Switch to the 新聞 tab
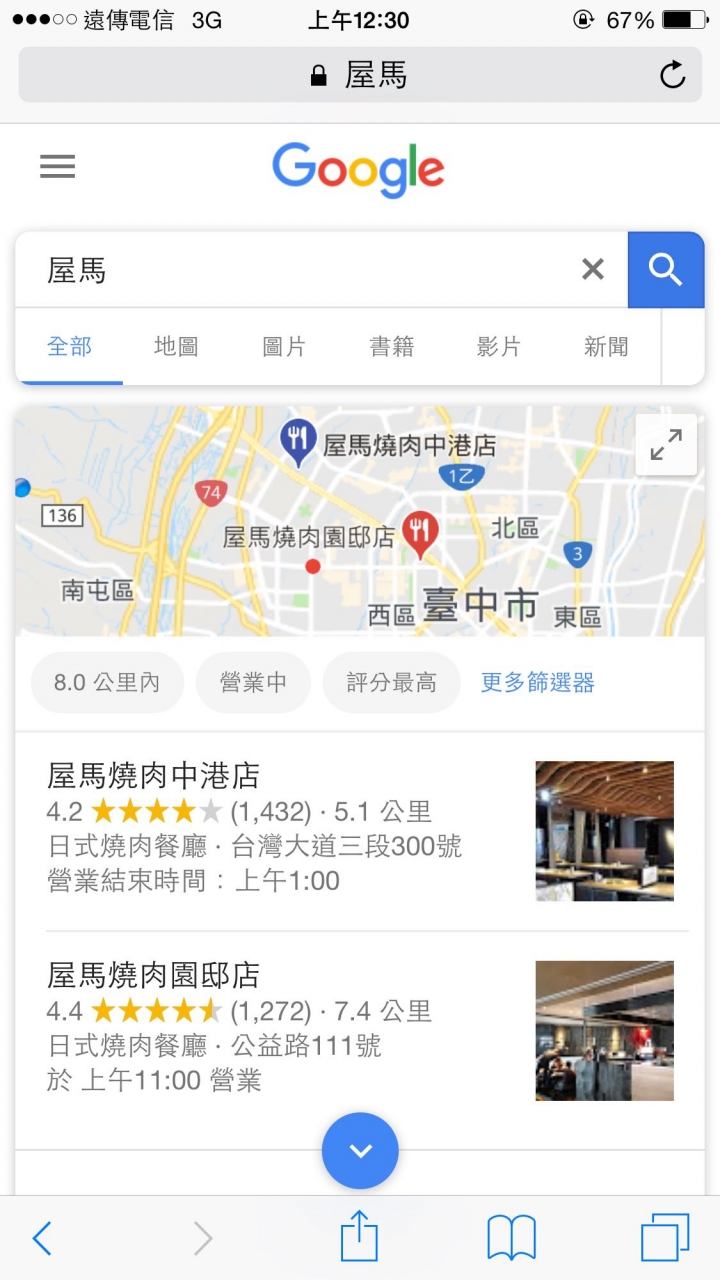Viewport: 720px width, 1280px height. [x=606, y=347]
